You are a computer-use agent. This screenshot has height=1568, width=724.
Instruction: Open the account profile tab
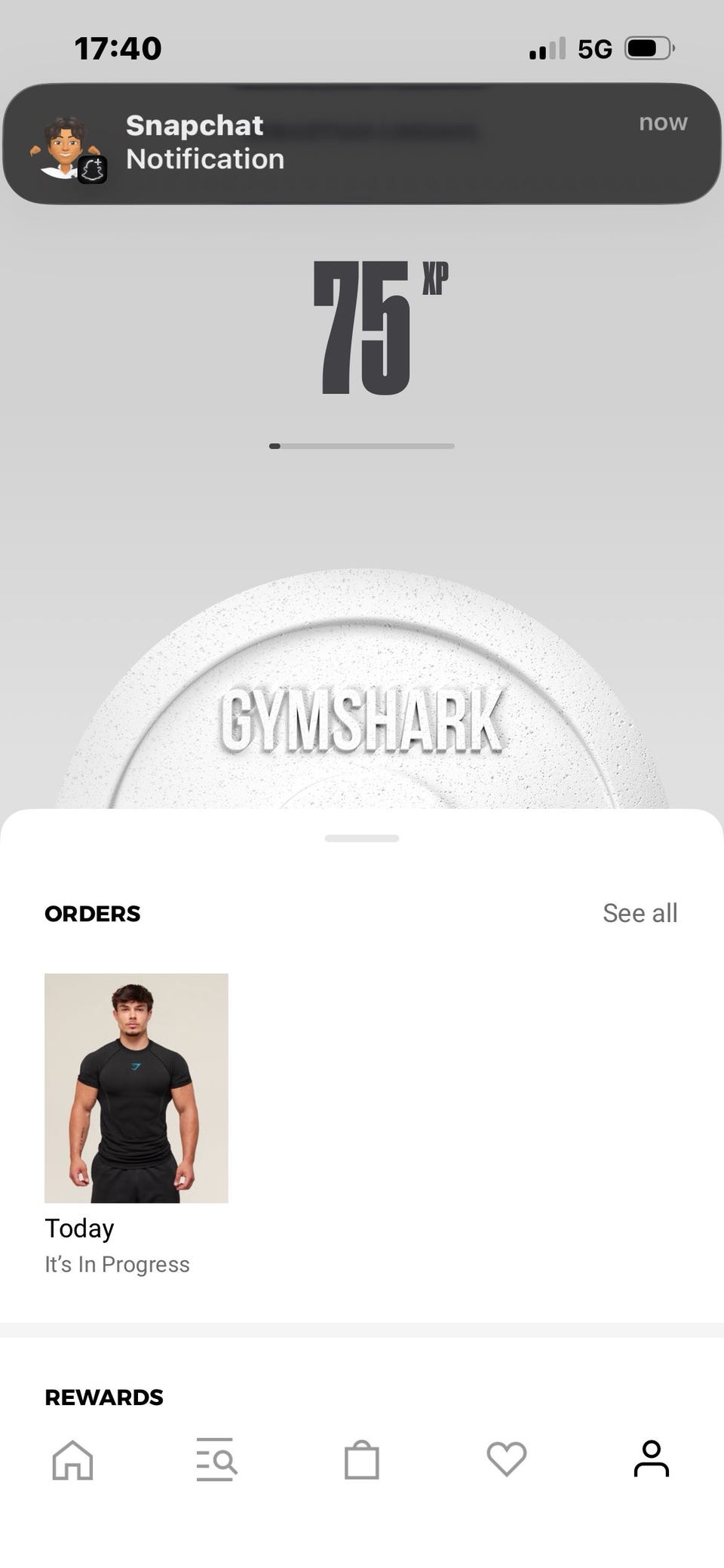652,1459
